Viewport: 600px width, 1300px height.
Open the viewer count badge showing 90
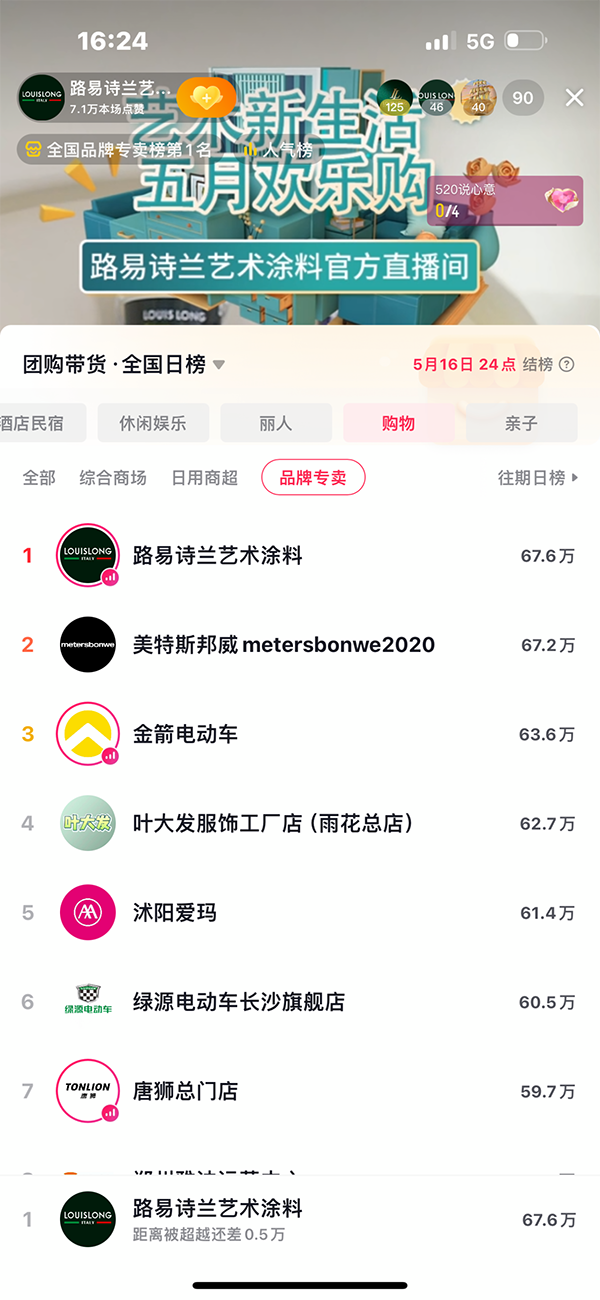pos(522,98)
